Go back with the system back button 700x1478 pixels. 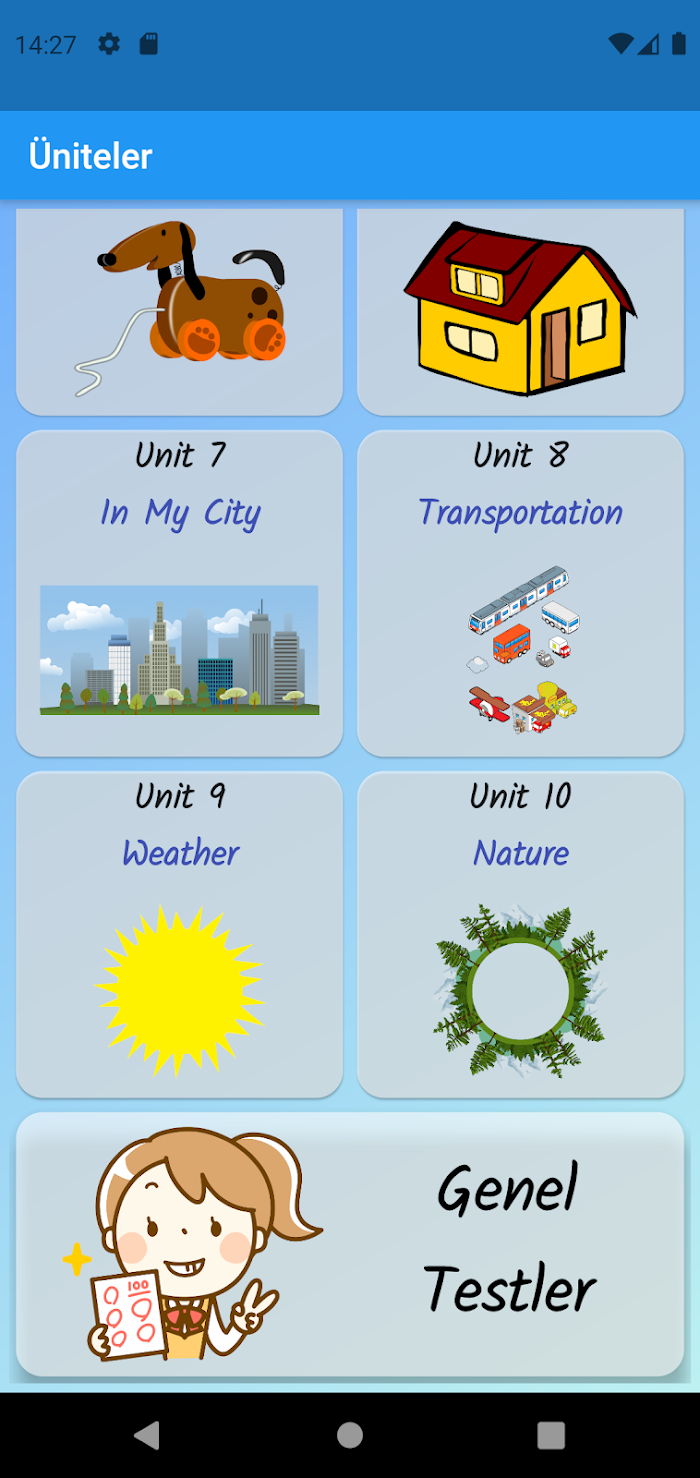(147, 1435)
